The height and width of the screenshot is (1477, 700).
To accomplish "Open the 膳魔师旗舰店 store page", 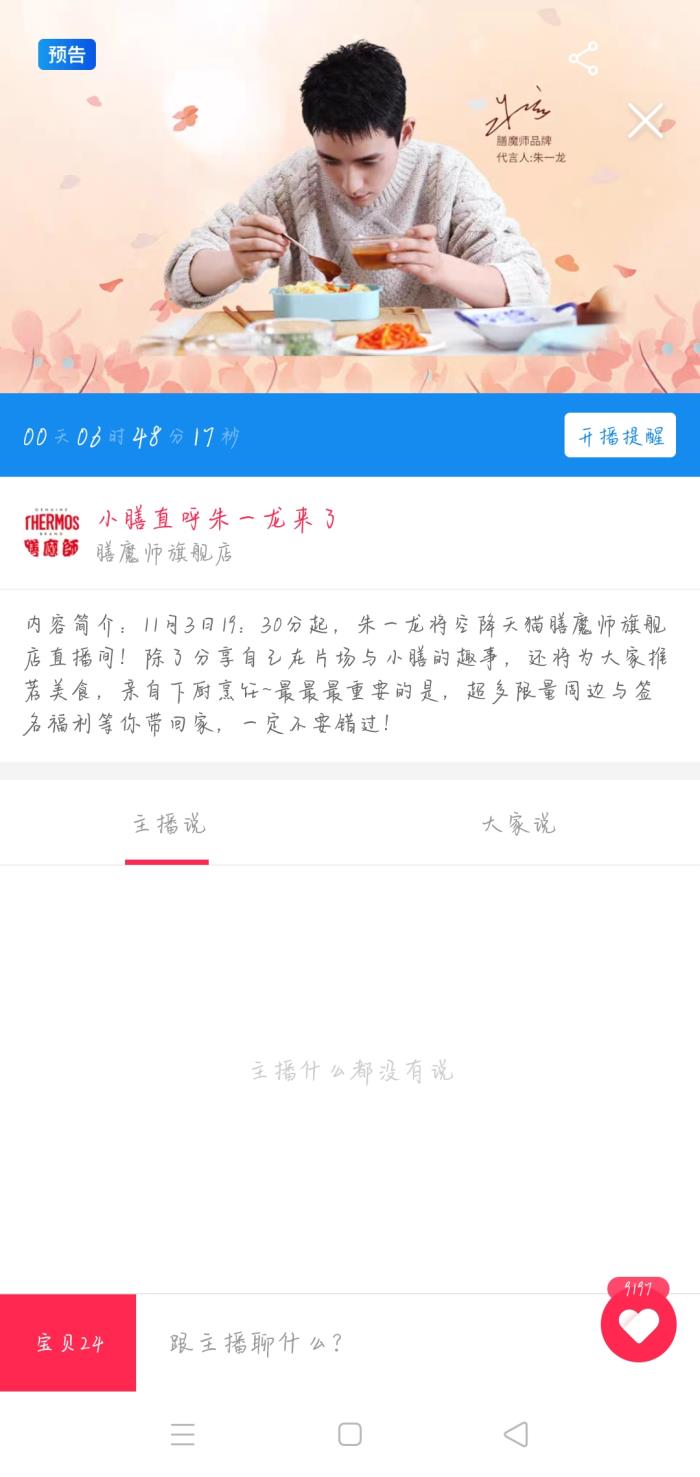I will click(x=165, y=552).
